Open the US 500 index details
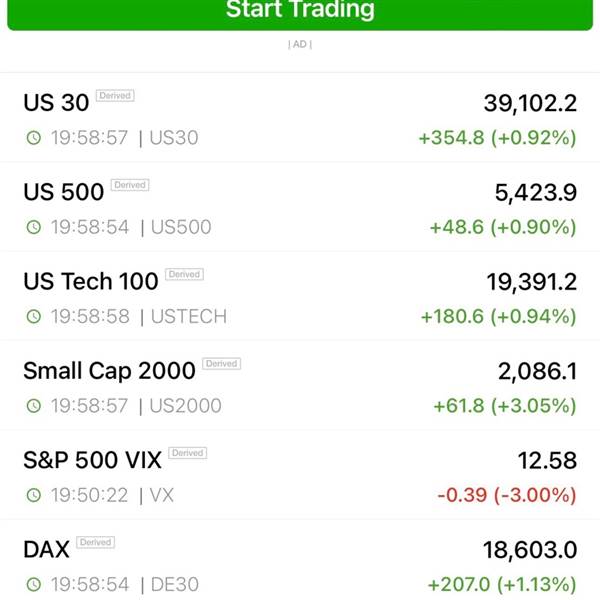Image resolution: width=600 pixels, height=600 pixels. (x=300, y=208)
